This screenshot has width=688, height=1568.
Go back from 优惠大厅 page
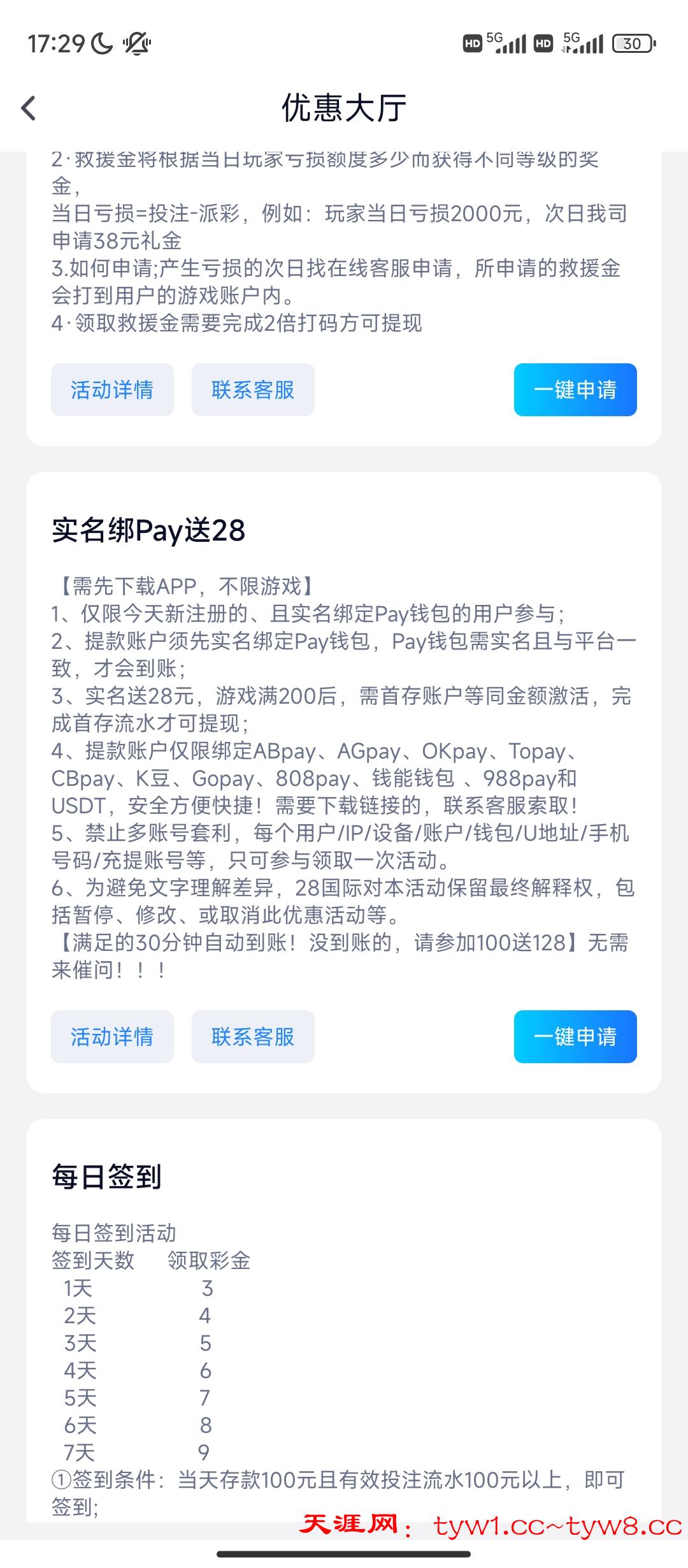coord(29,108)
